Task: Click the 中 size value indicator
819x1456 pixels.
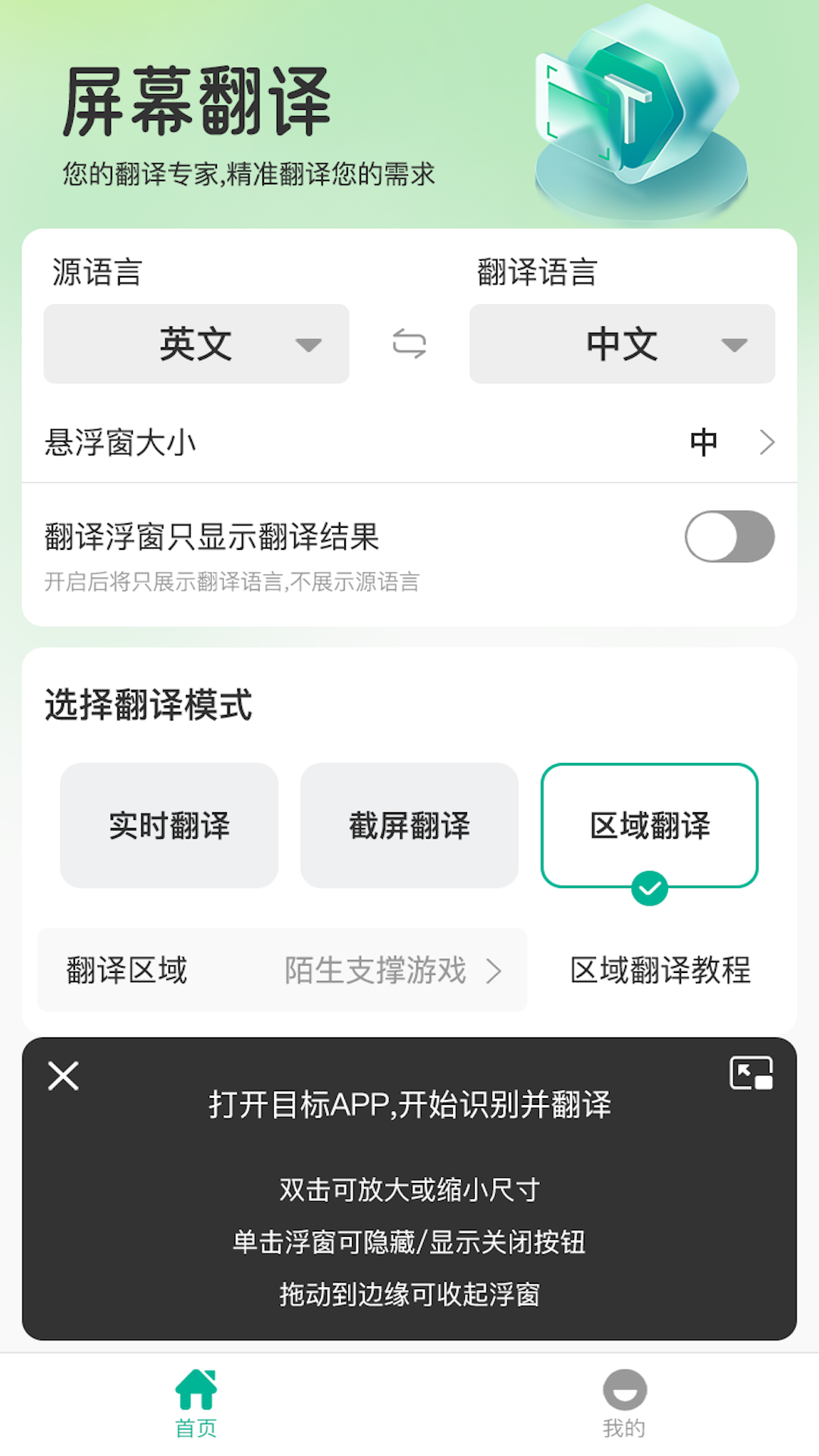Action: (x=702, y=441)
